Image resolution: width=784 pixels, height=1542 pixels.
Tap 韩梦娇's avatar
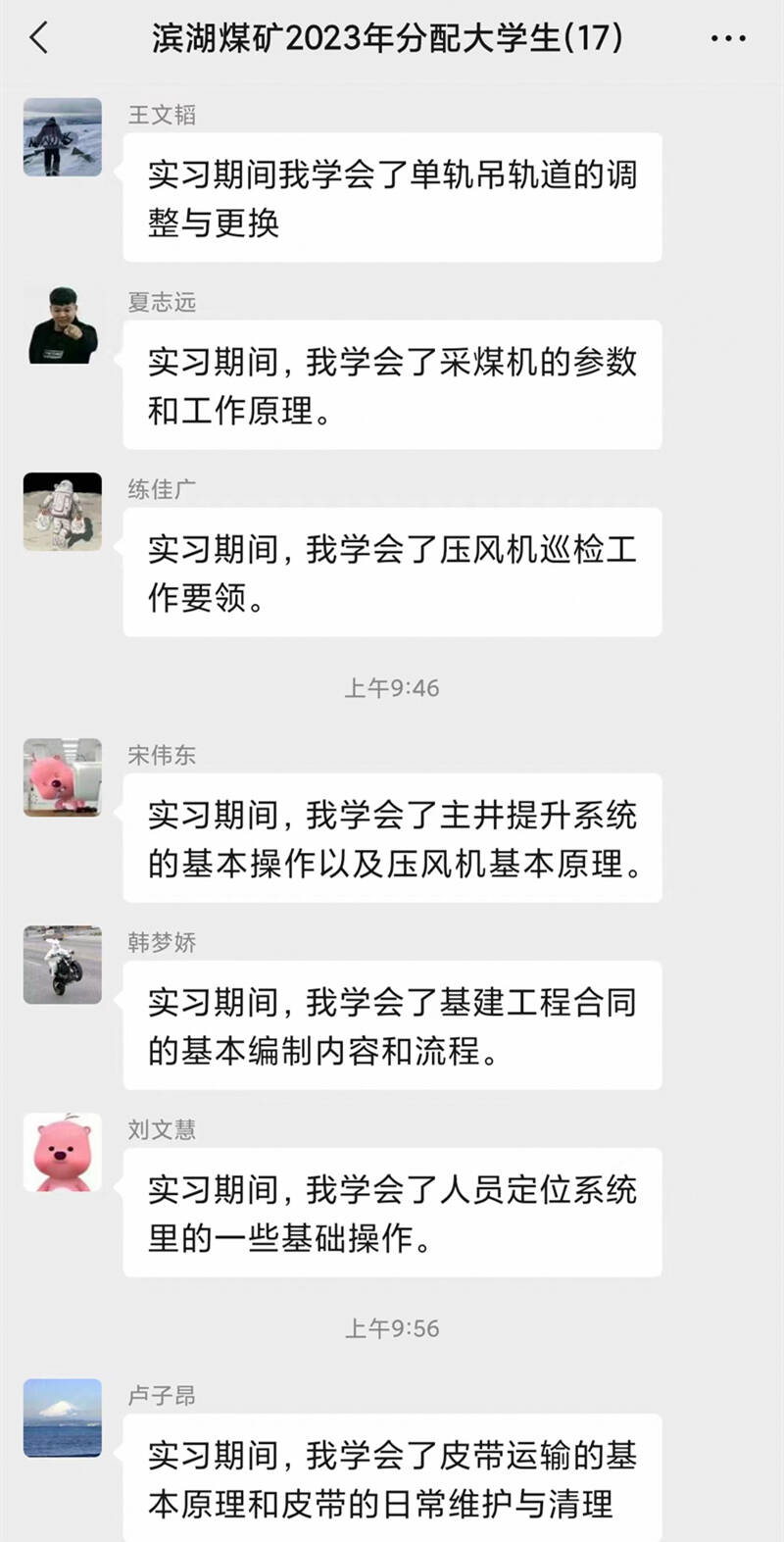pos(63,965)
